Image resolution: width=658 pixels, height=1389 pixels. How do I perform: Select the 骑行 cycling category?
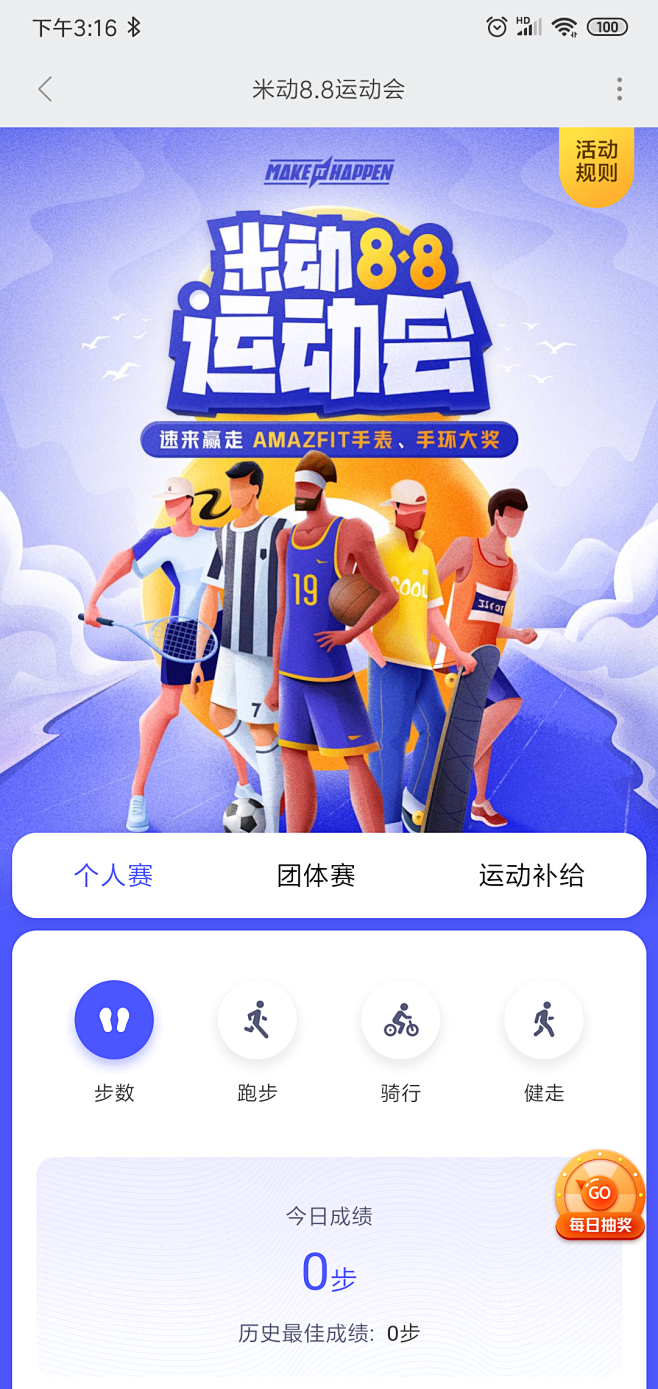(x=401, y=1020)
